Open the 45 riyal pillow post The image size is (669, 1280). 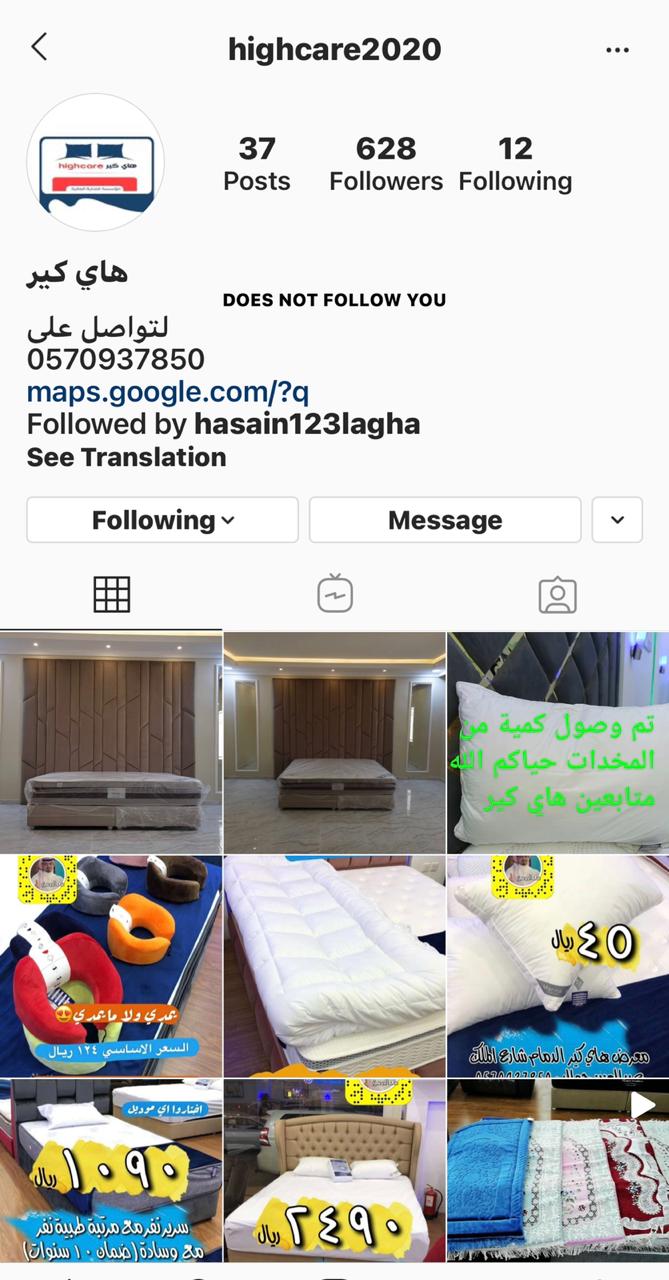click(558, 965)
